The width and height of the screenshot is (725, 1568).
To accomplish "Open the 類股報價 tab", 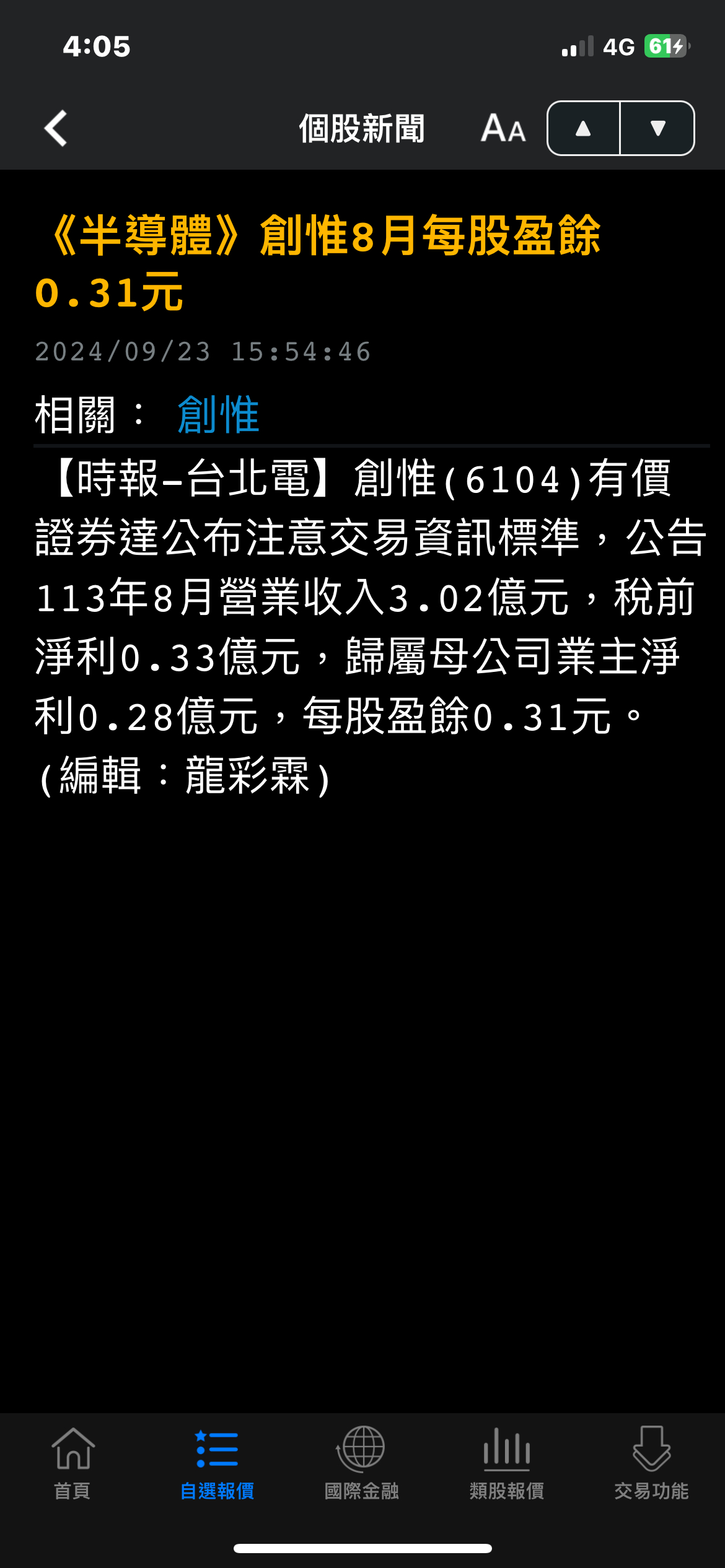I will [x=507, y=1464].
